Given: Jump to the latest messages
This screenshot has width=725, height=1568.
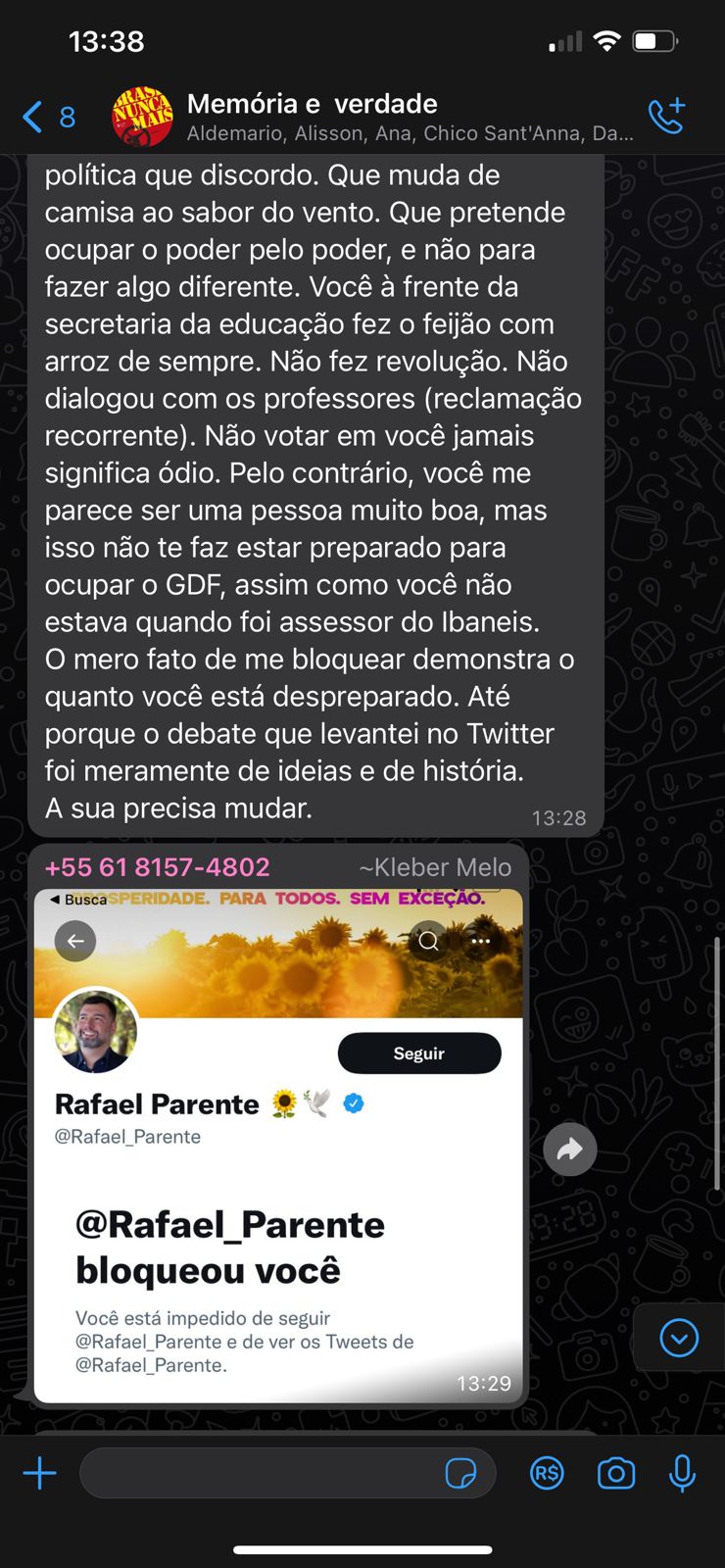Looking at the screenshot, I should [678, 1338].
